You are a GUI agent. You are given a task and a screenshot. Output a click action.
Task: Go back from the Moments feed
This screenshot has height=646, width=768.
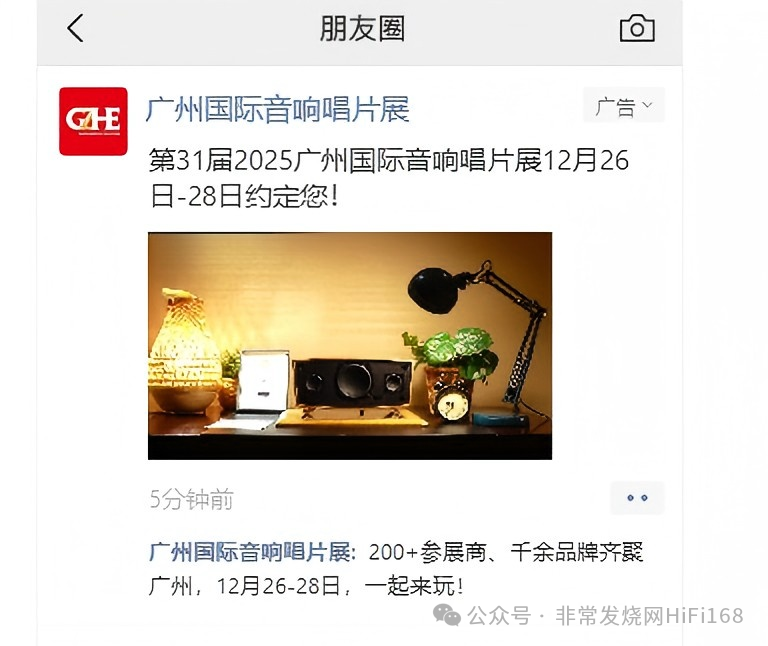click(x=76, y=28)
